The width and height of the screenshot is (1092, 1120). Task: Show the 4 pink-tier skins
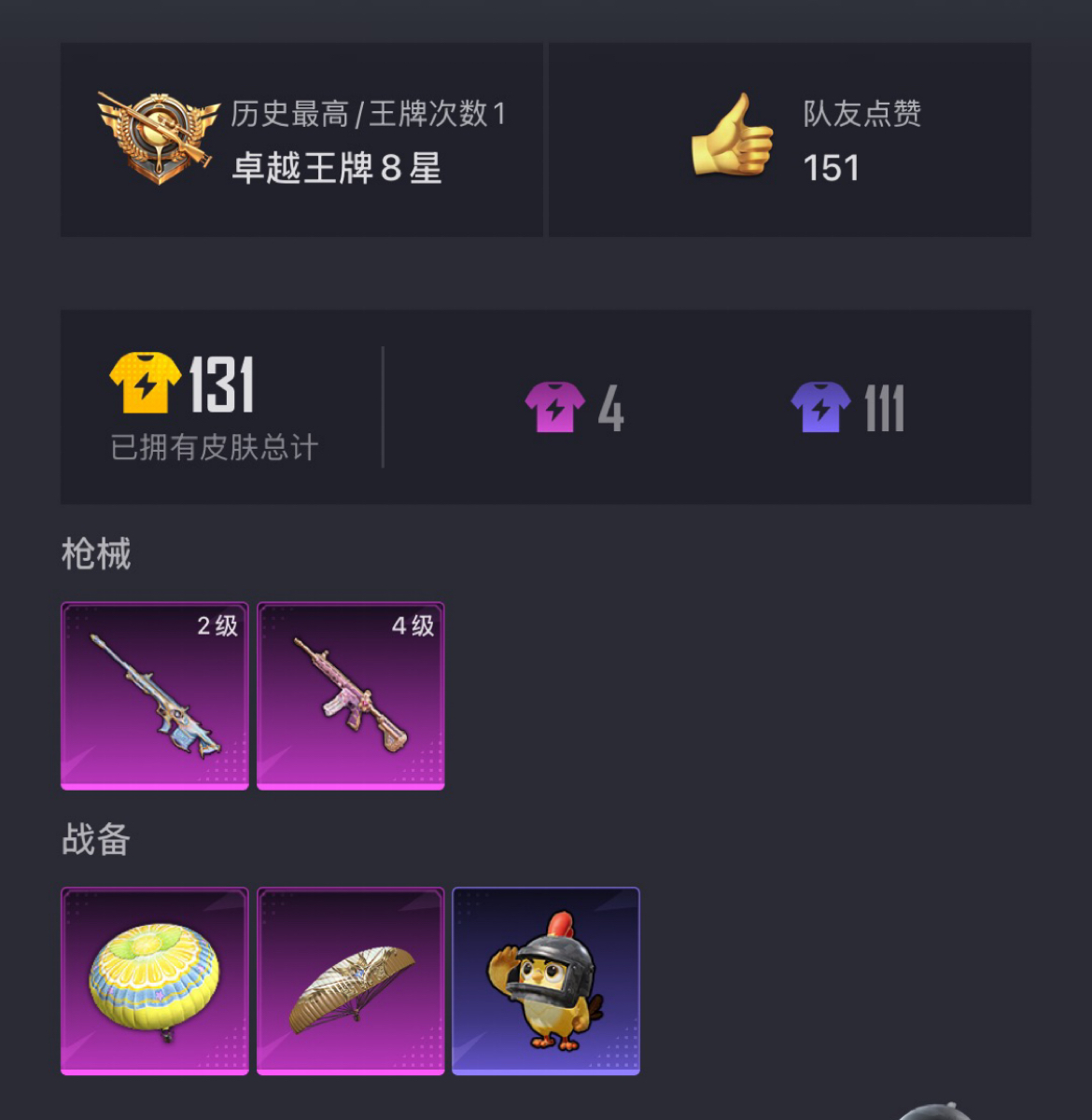(x=574, y=408)
